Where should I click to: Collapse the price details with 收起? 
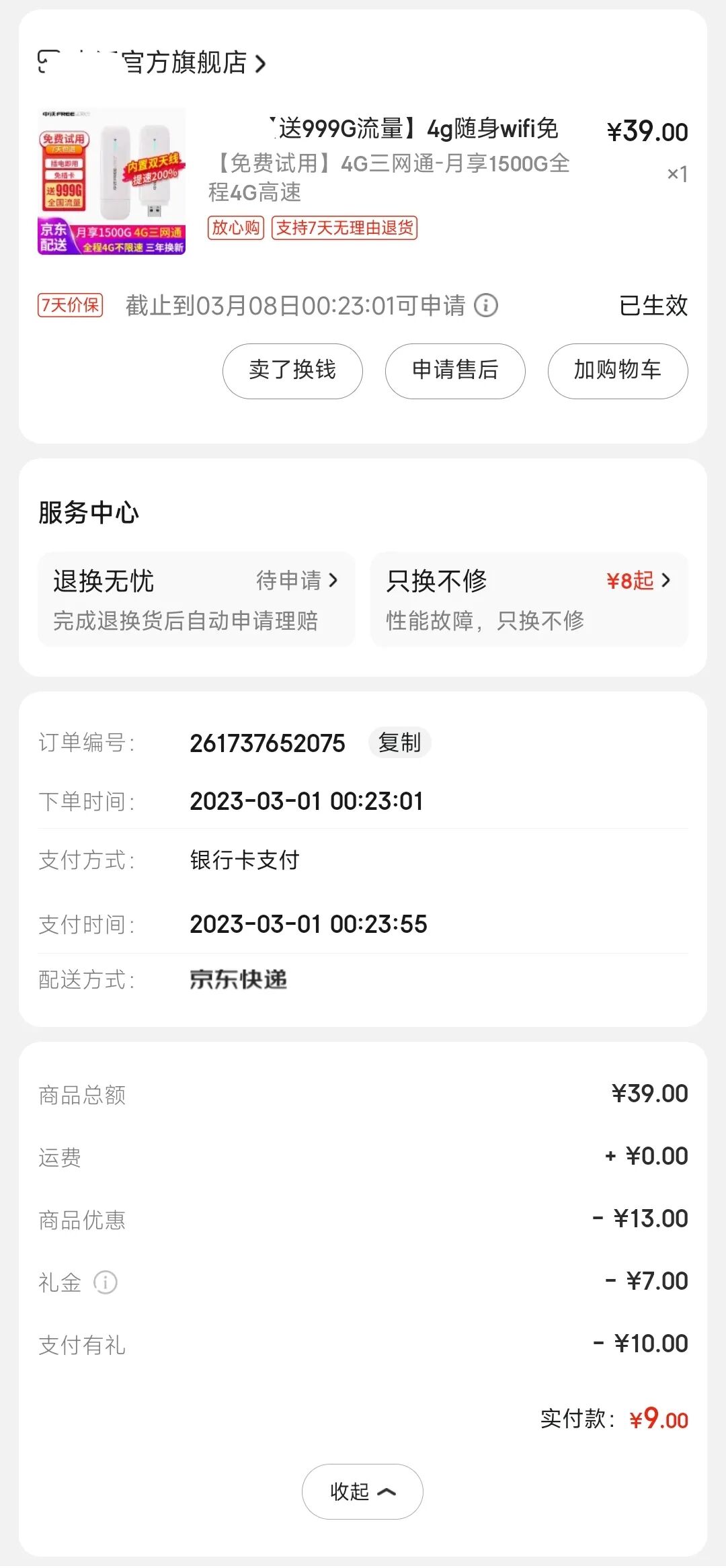click(x=362, y=1491)
